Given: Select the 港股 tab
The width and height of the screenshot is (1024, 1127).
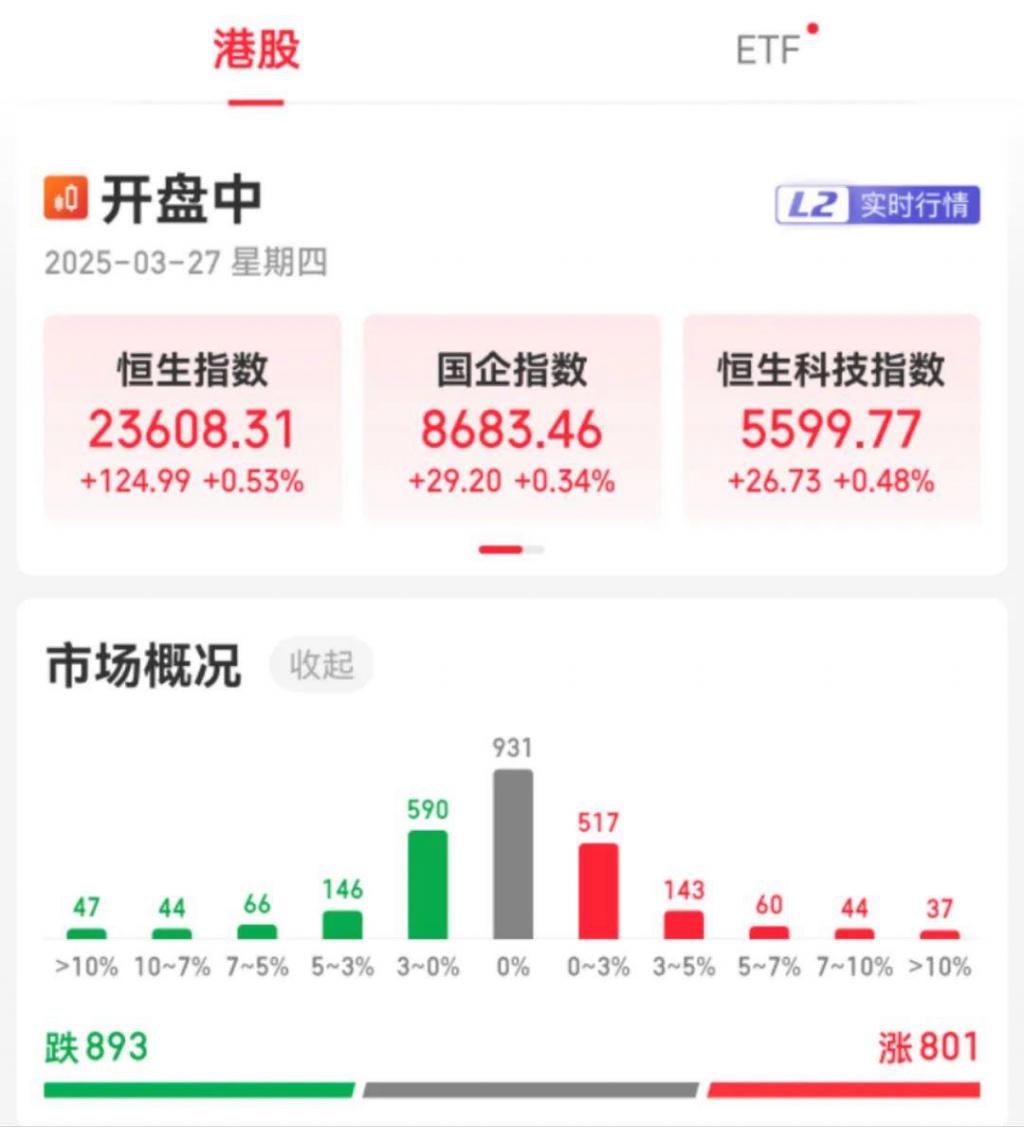Looking at the screenshot, I should [256, 50].
